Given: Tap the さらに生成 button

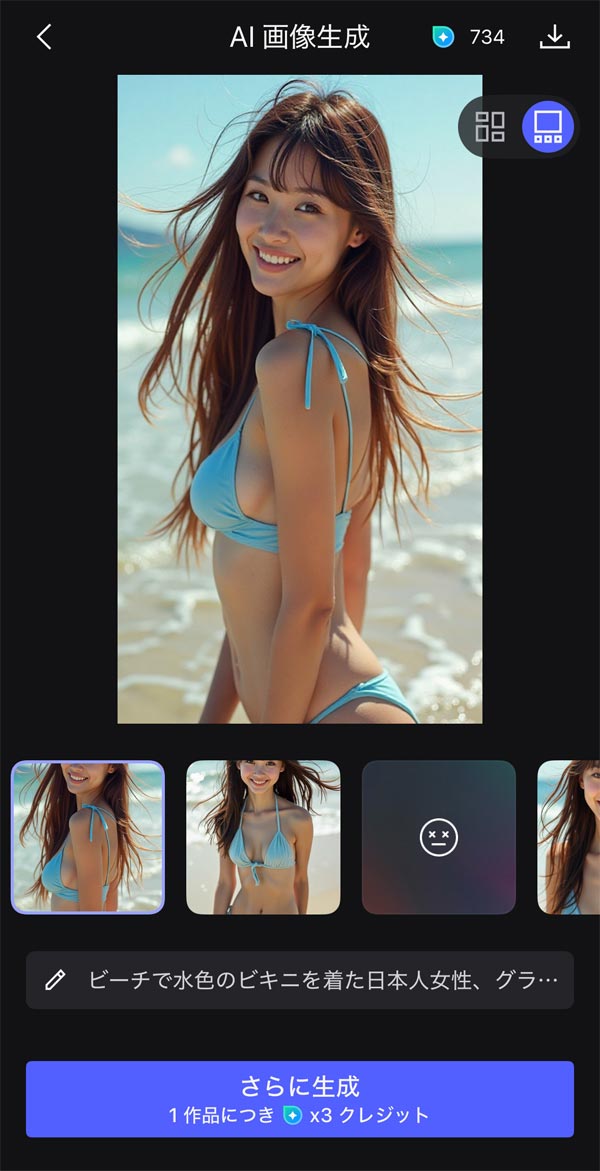Looking at the screenshot, I should [300, 1099].
